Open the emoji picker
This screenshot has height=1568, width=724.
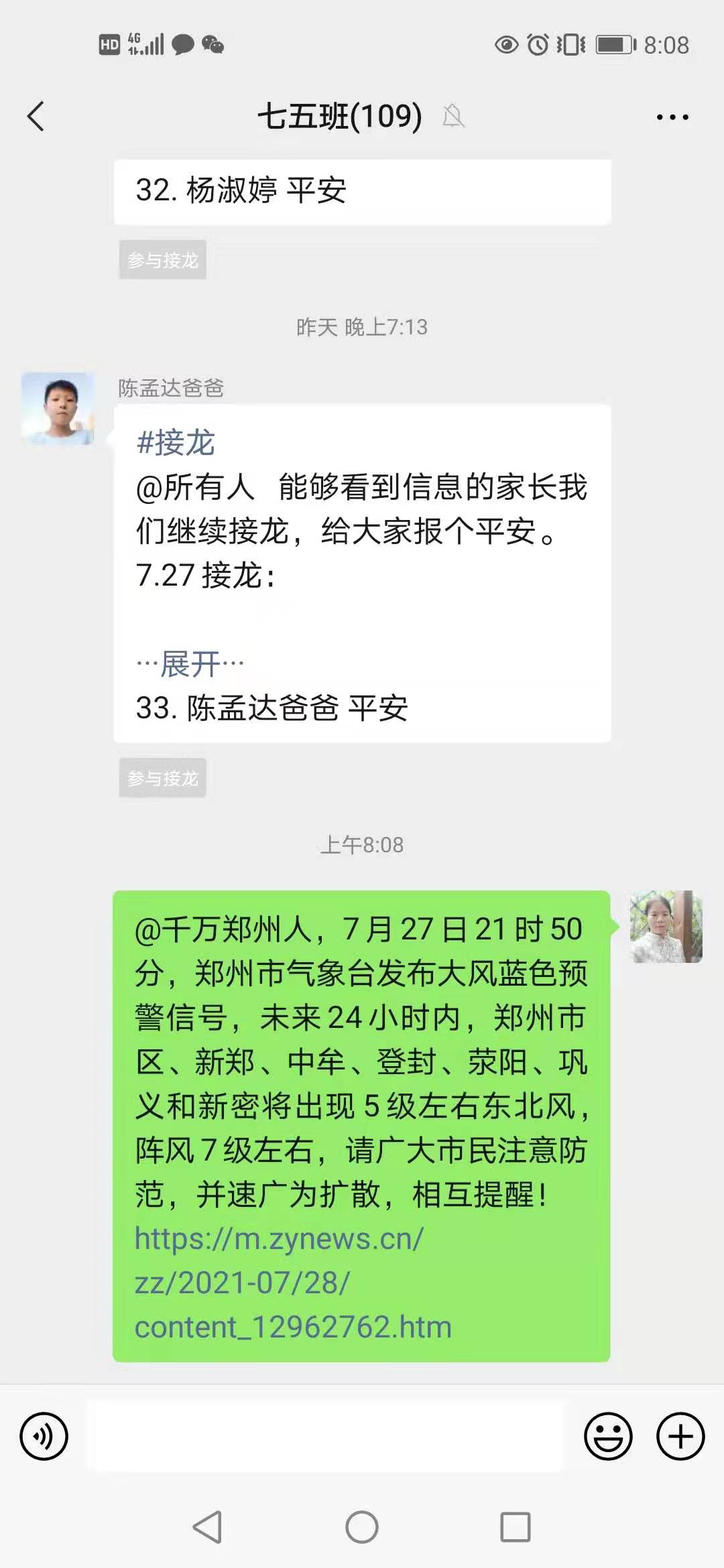click(608, 1436)
